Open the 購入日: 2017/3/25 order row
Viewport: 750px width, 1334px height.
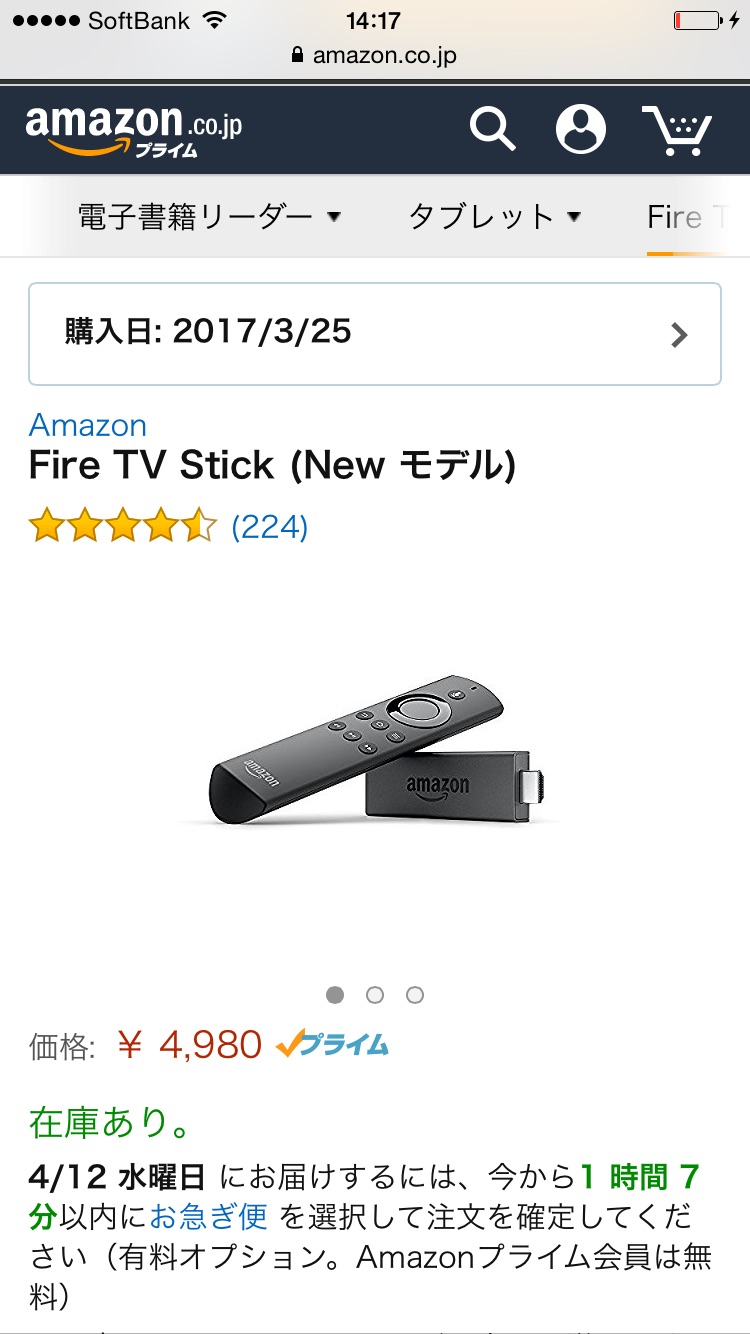point(375,334)
